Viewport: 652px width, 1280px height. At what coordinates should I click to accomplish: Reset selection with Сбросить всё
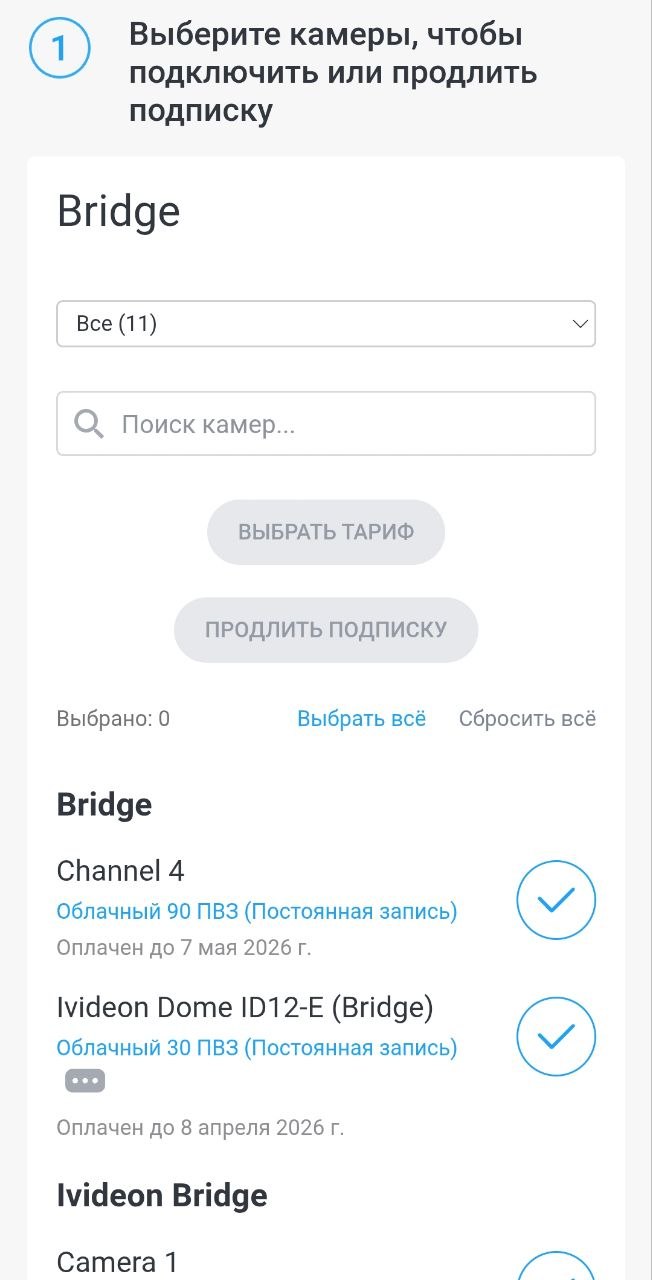(x=527, y=718)
